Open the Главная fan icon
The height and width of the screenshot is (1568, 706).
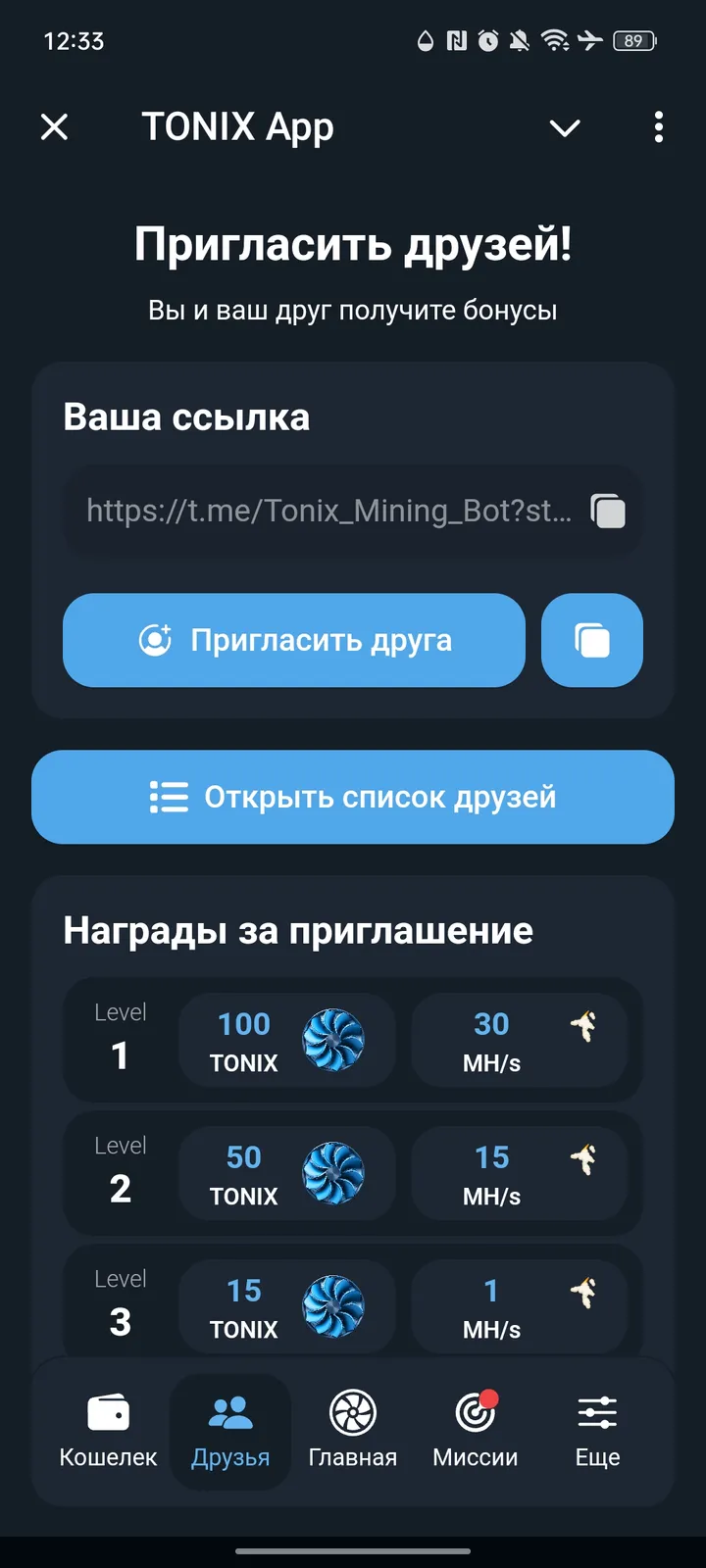click(352, 1414)
